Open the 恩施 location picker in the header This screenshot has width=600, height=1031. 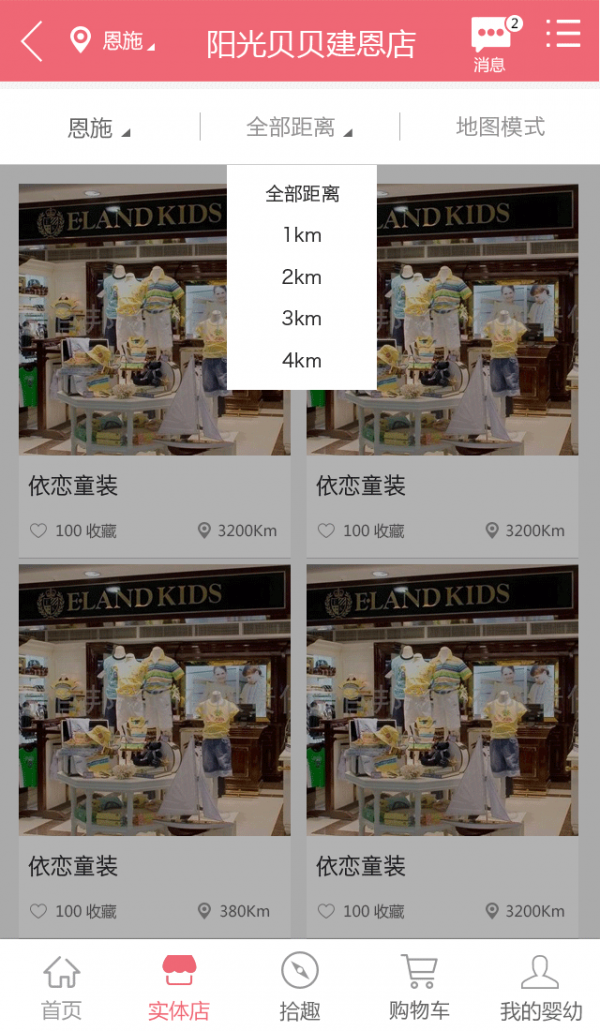click(x=112, y=41)
